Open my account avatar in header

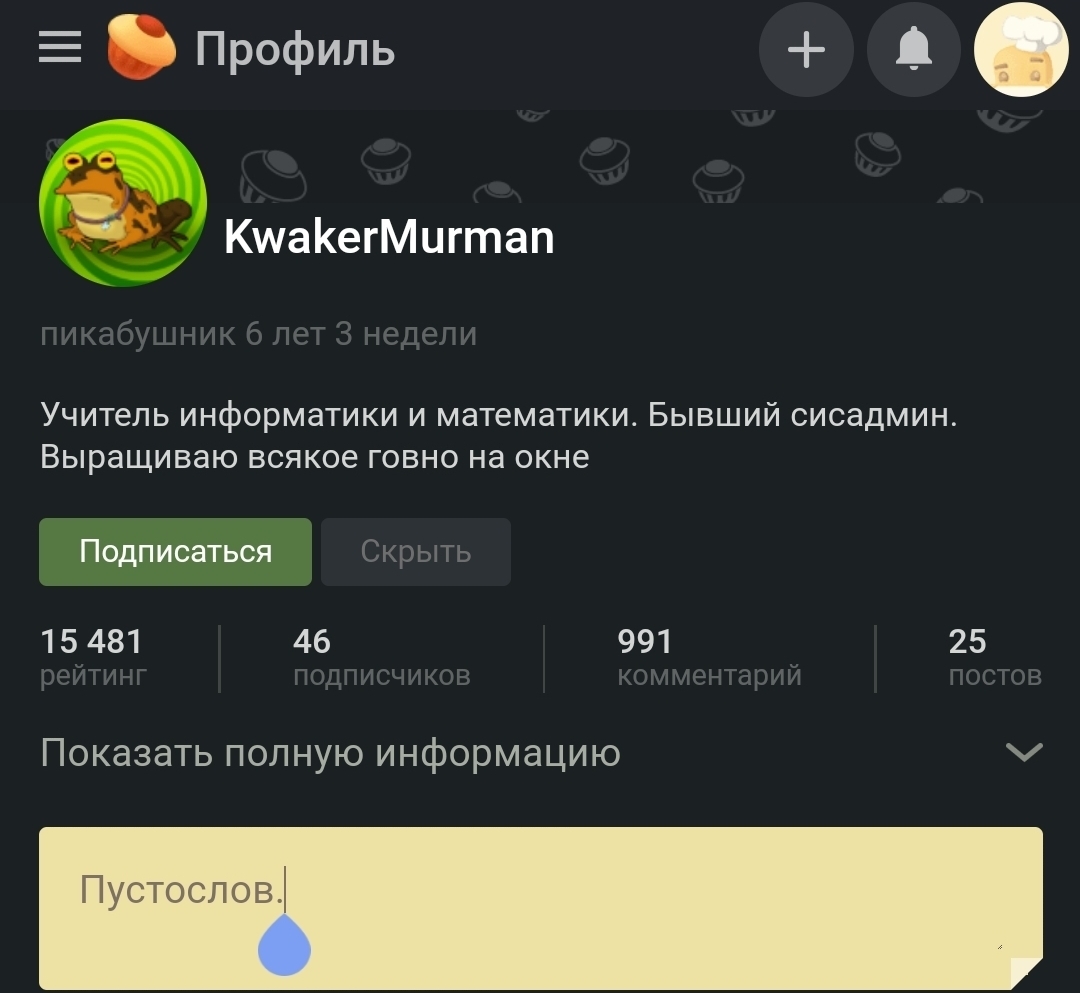[x=1021, y=50]
